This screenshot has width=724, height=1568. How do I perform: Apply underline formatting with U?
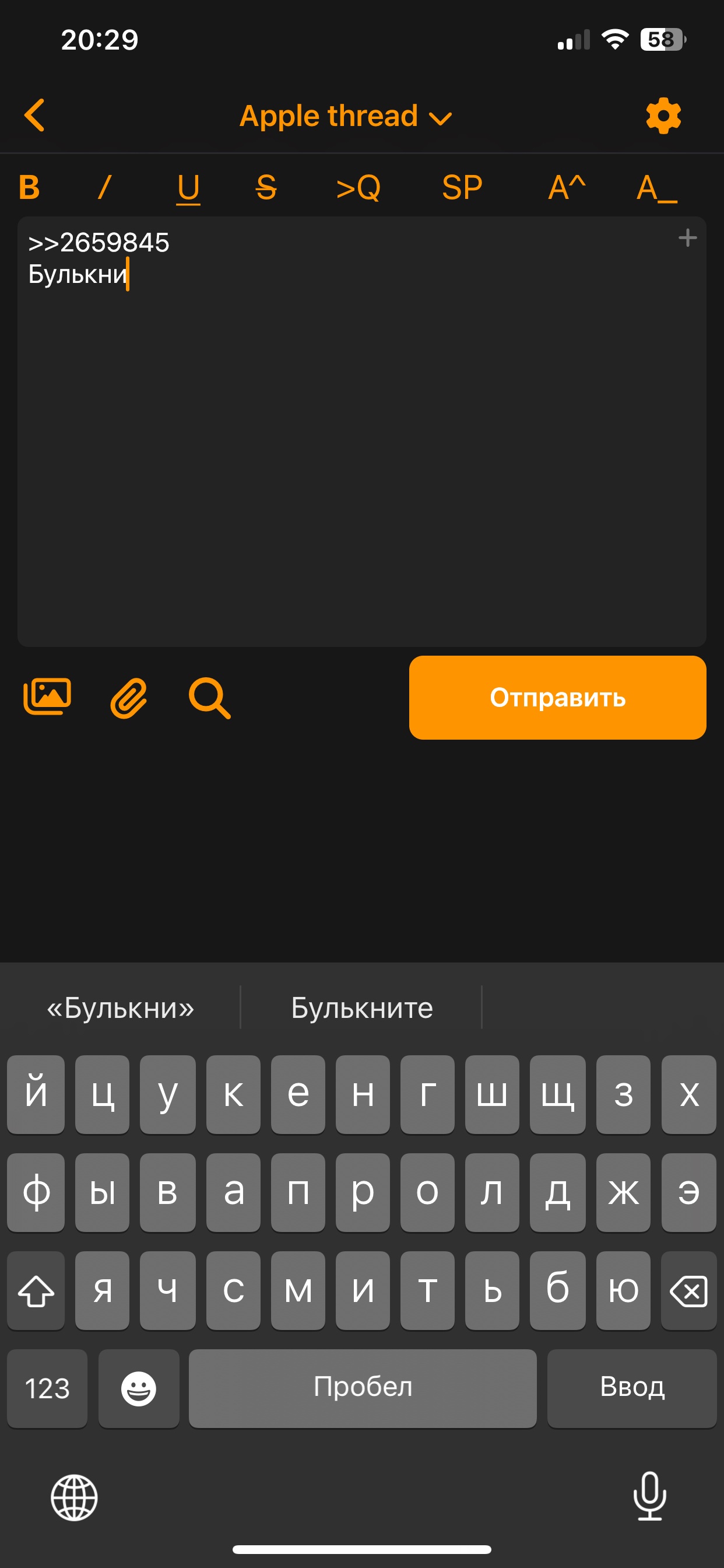188,188
